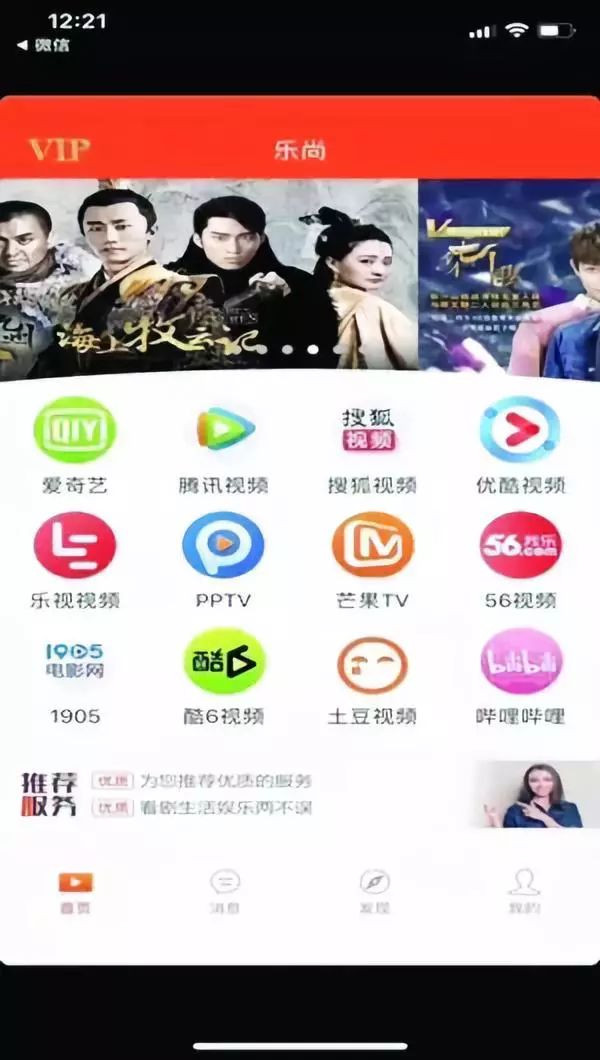Open the 海上牧云记 banner
This screenshot has height=1060, width=600.
click(x=209, y=279)
